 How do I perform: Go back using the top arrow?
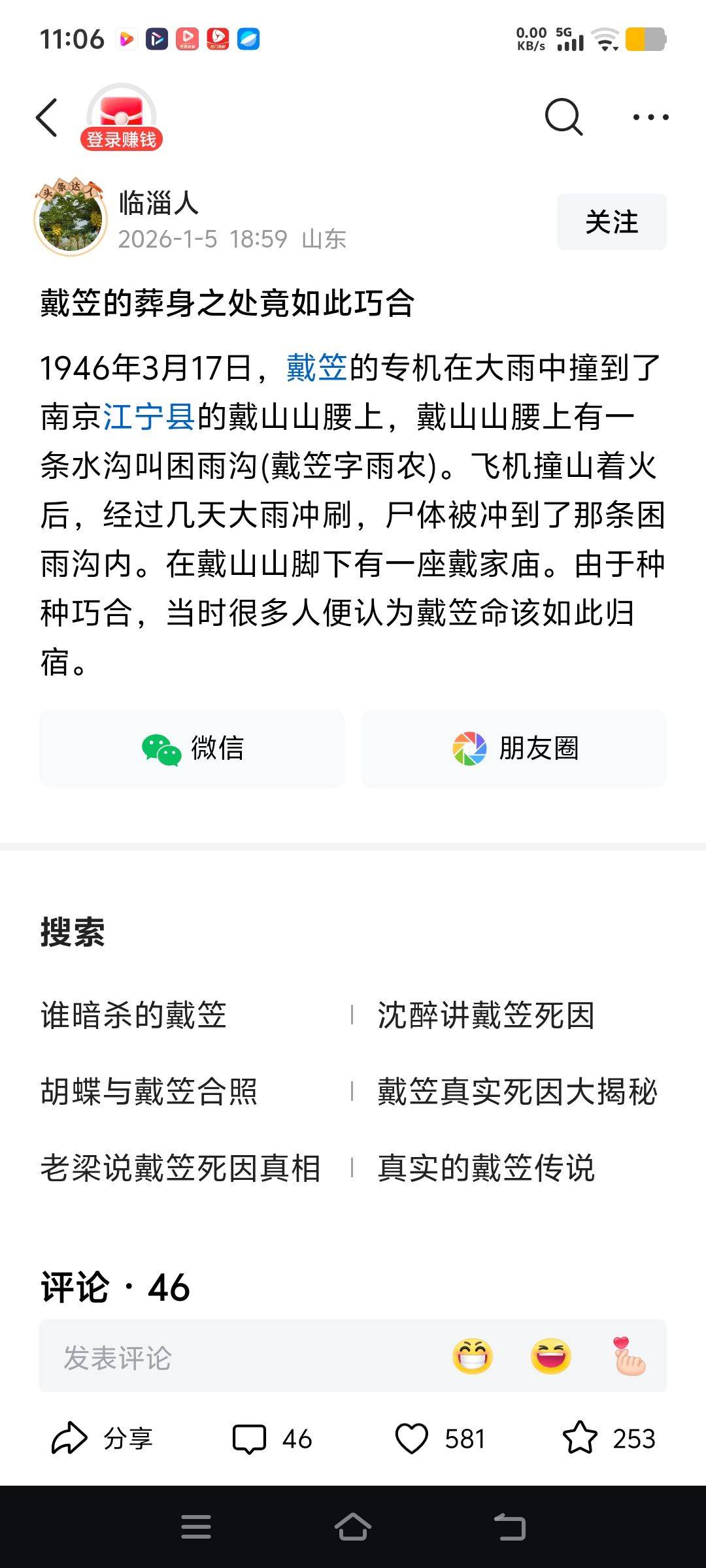coord(47,118)
